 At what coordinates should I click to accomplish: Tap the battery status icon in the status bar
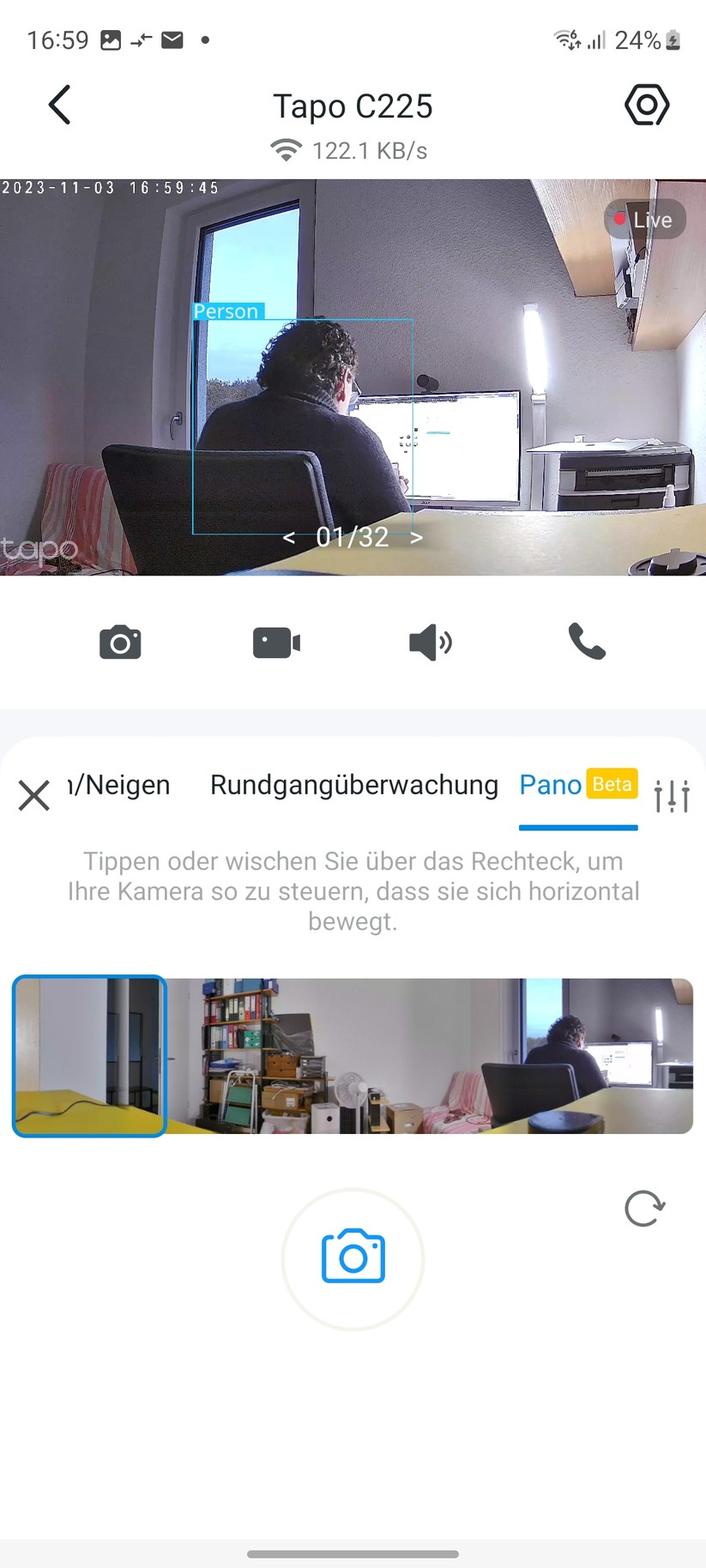pos(674,39)
